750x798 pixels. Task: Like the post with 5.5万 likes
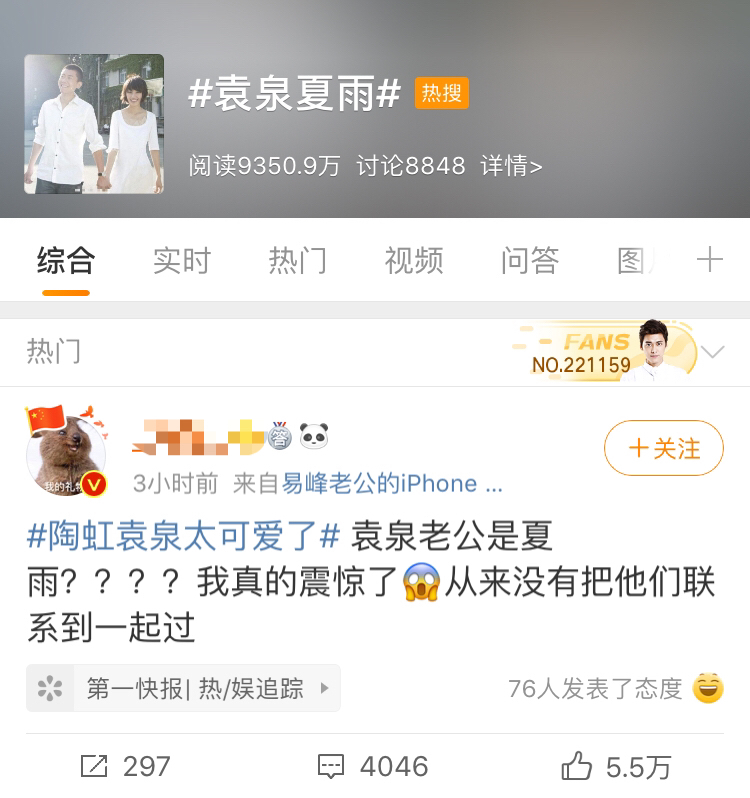click(616, 767)
